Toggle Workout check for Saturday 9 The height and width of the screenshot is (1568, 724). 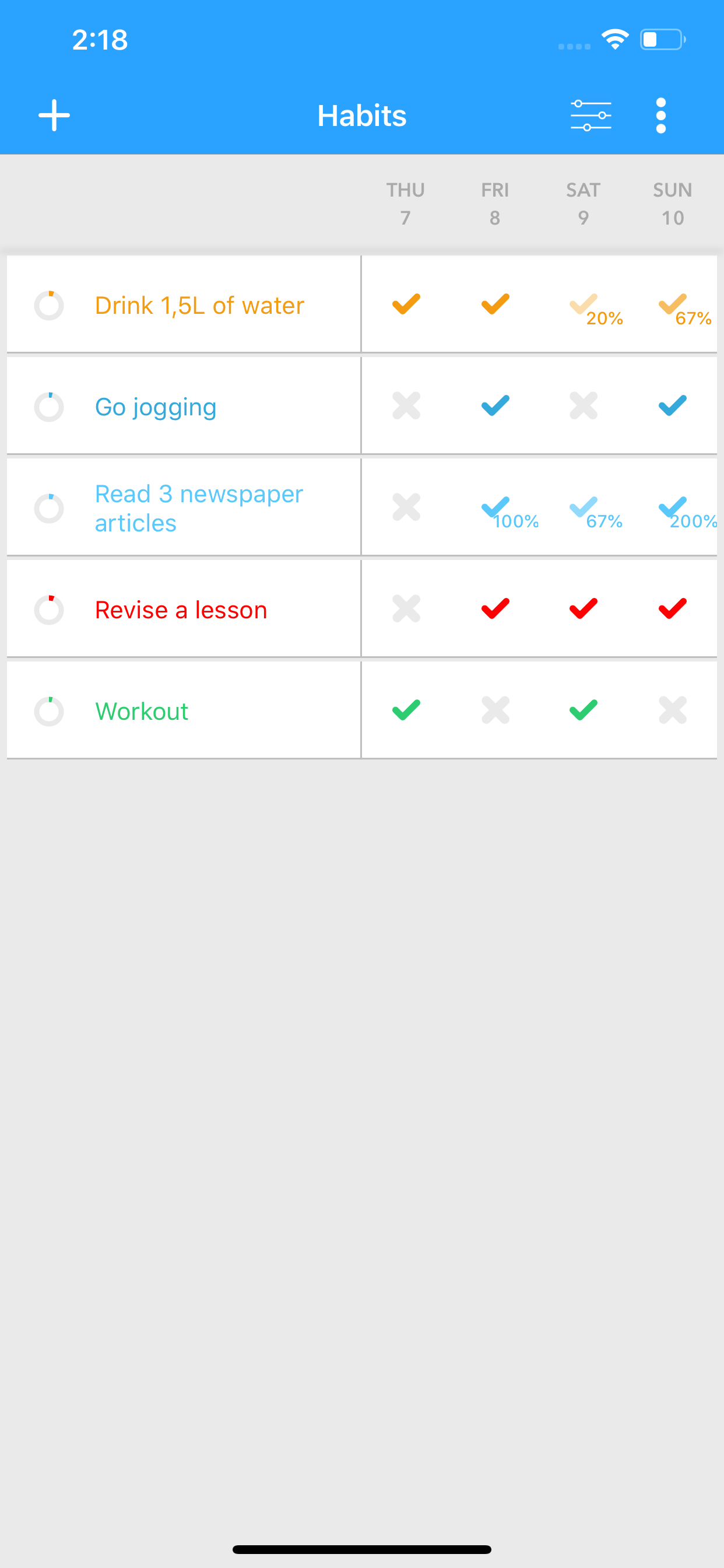584,710
